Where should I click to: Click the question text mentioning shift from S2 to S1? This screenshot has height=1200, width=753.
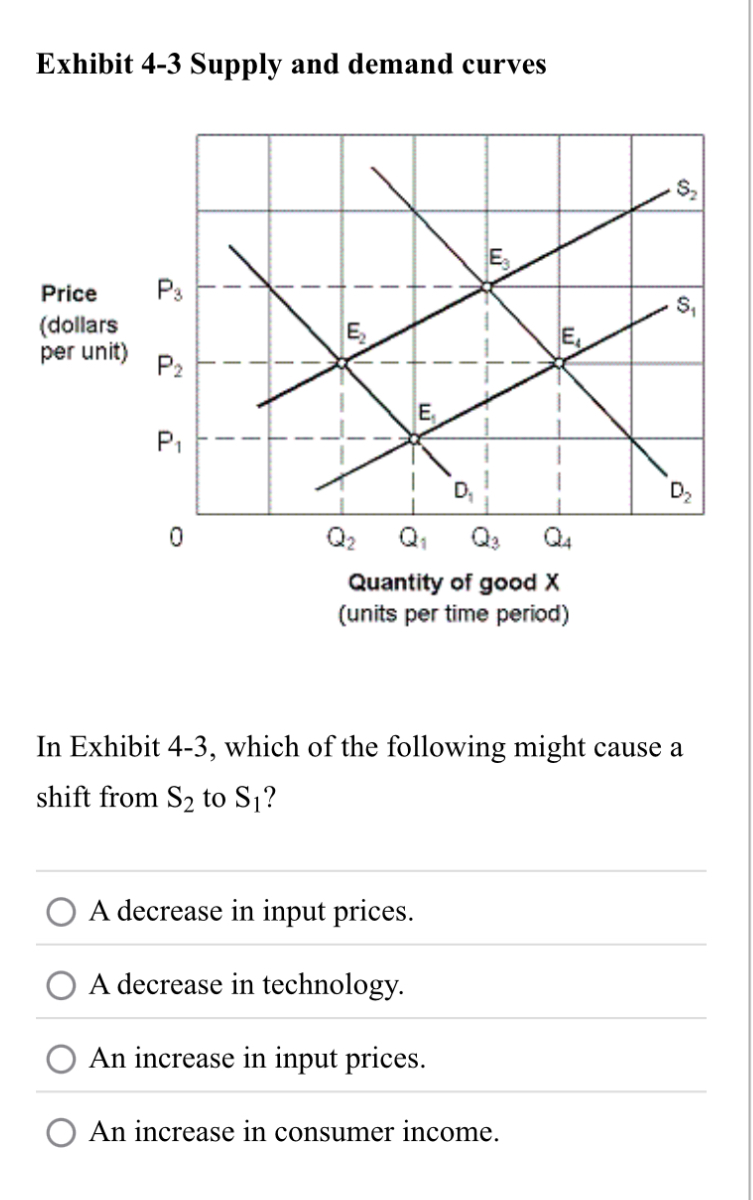[x=360, y=770]
